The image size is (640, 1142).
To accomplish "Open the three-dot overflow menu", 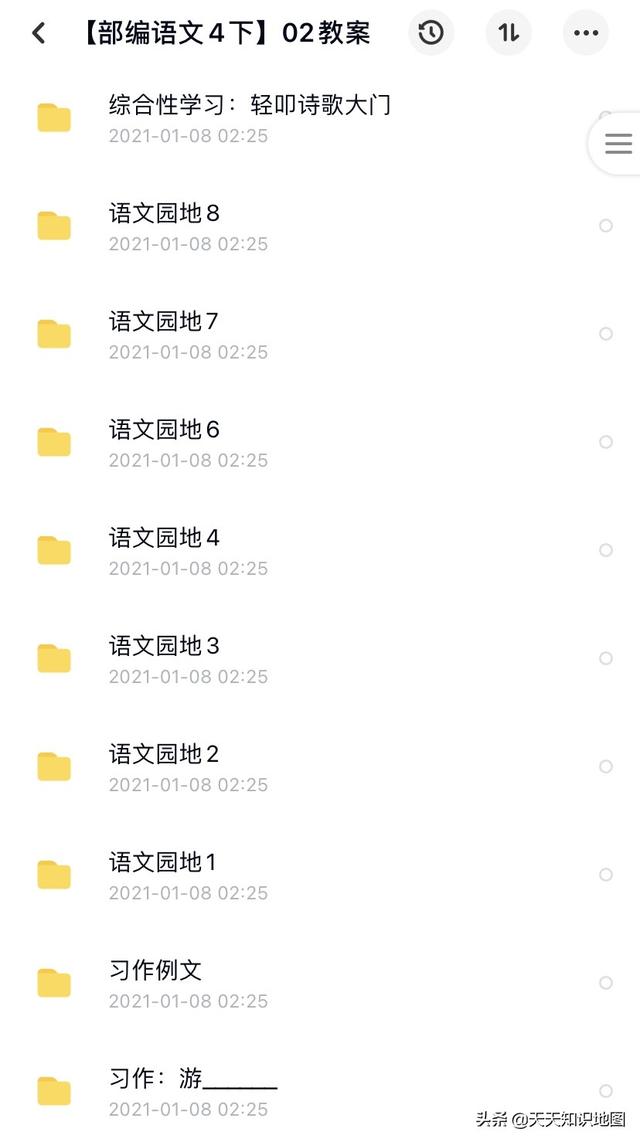I will pyautogui.click(x=586, y=33).
